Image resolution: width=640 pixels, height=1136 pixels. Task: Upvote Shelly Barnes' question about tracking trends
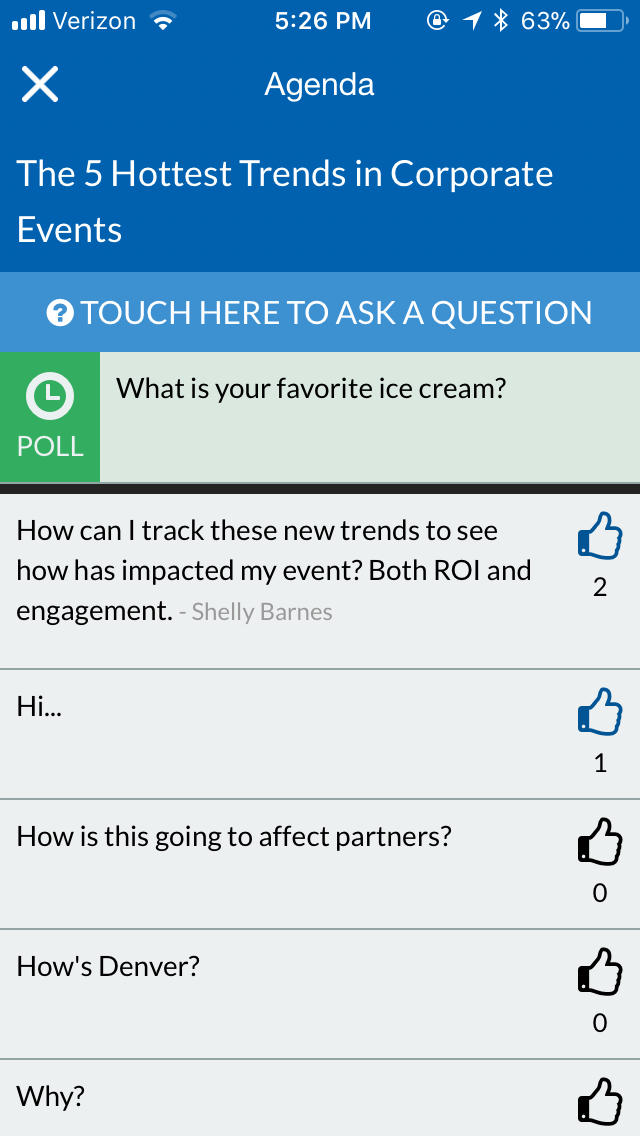tap(599, 537)
